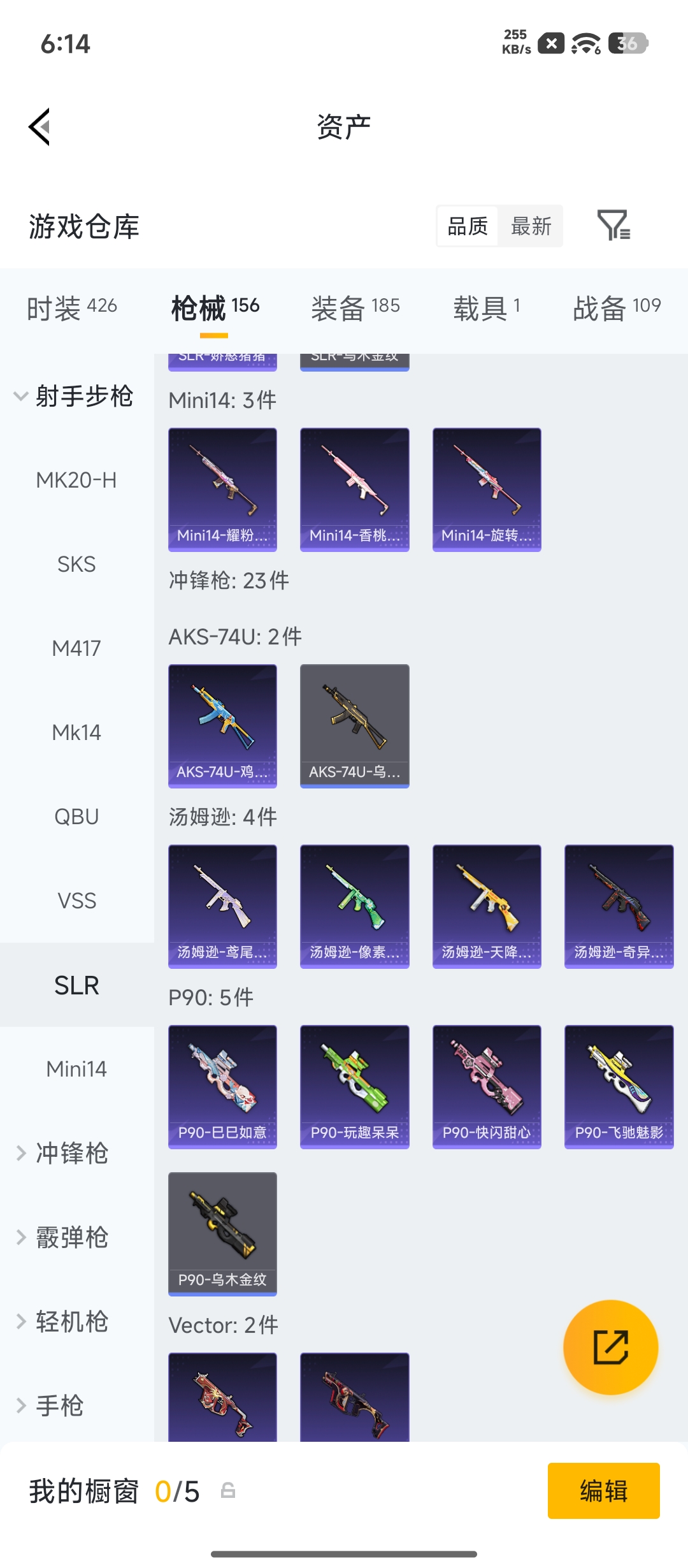Select MK20-H in the side list
The width and height of the screenshot is (688, 1568).
(x=76, y=480)
